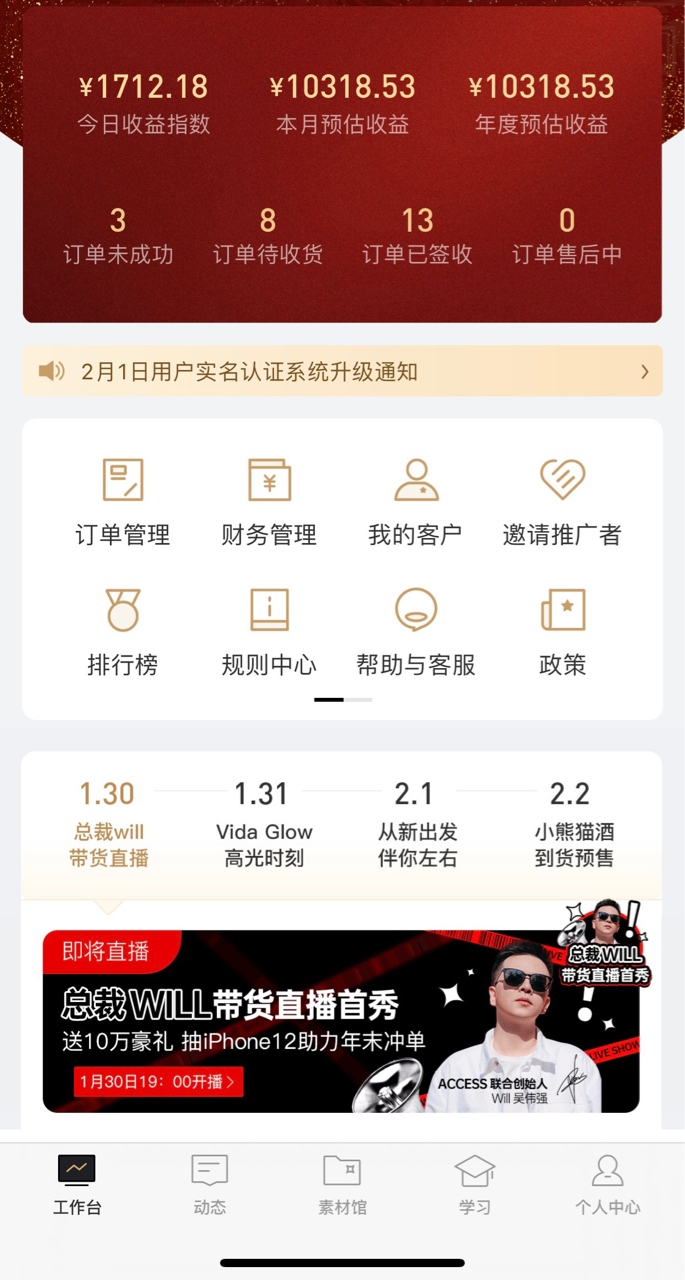
Task: View 订单未成功 unsuccessful orders
Action: (x=118, y=236)
